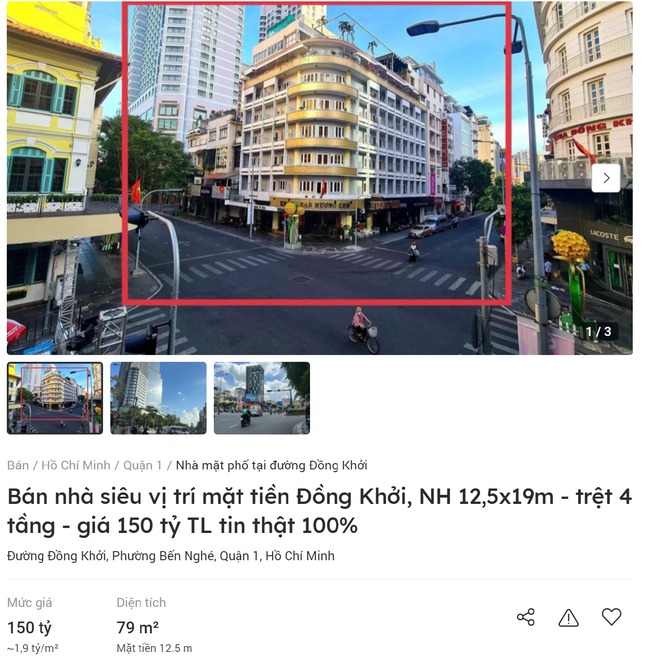Image resolution: width=645 pixels, height=661 pixels.
Task: Show the next listing photo
Action: click(x=605, y=178)
